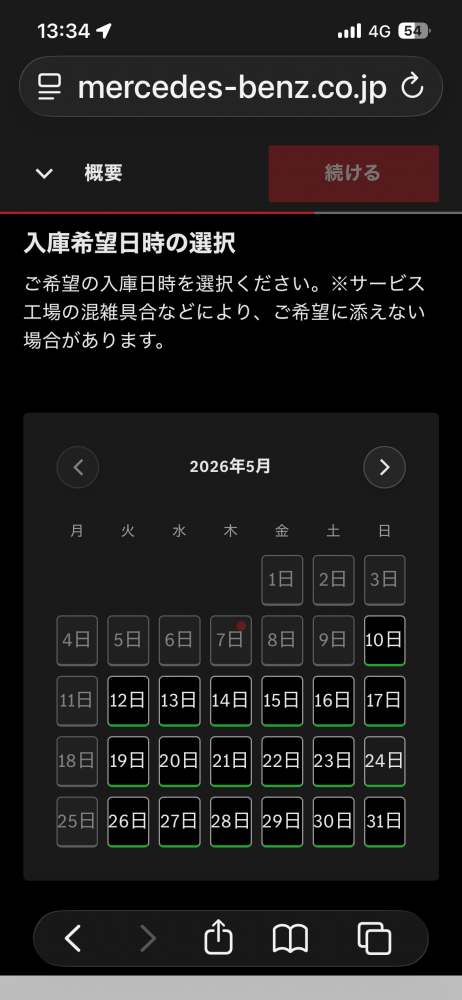Tap the 続ける continue button
Screen dimensions: 462x1000
point(354,173)
